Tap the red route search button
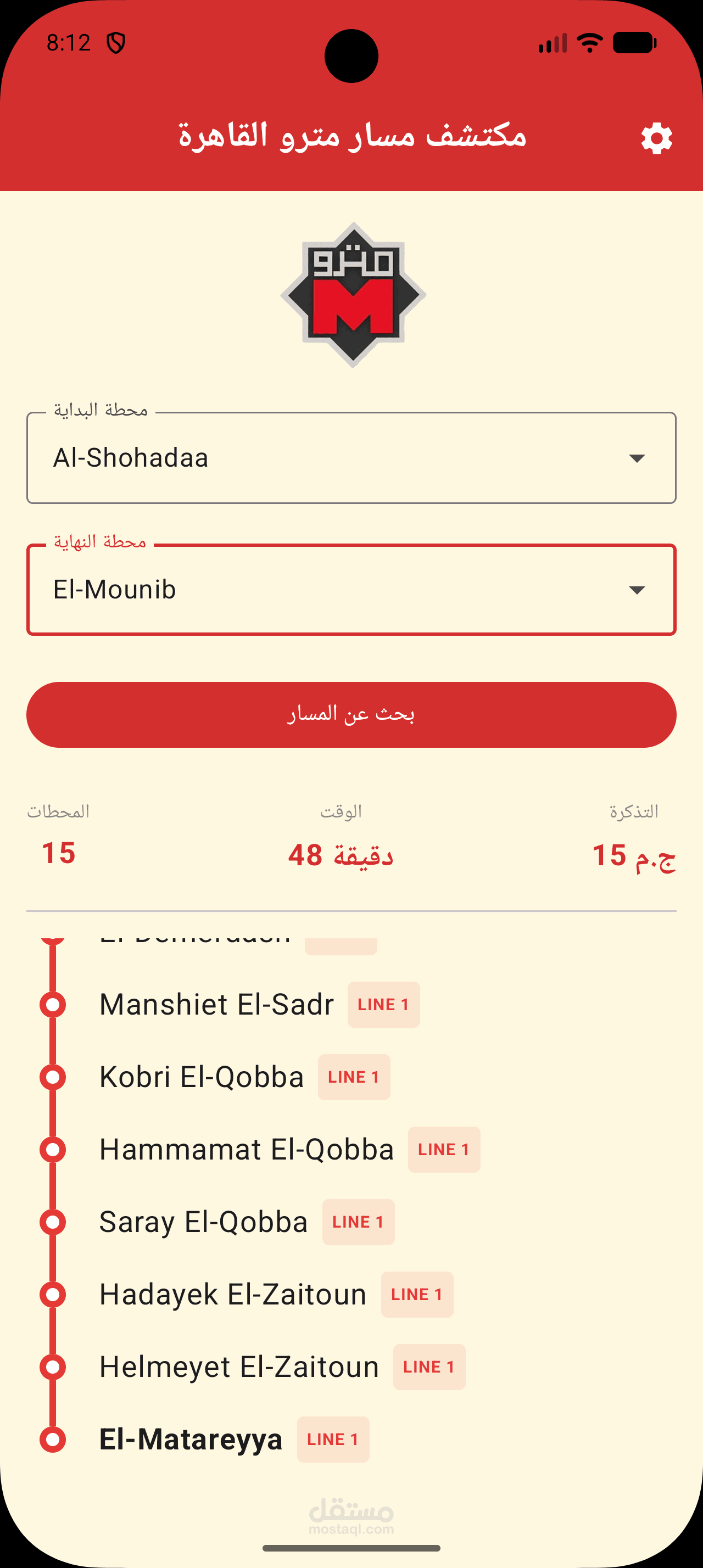This screenshot has width=703, height=1568. [351, 715]
